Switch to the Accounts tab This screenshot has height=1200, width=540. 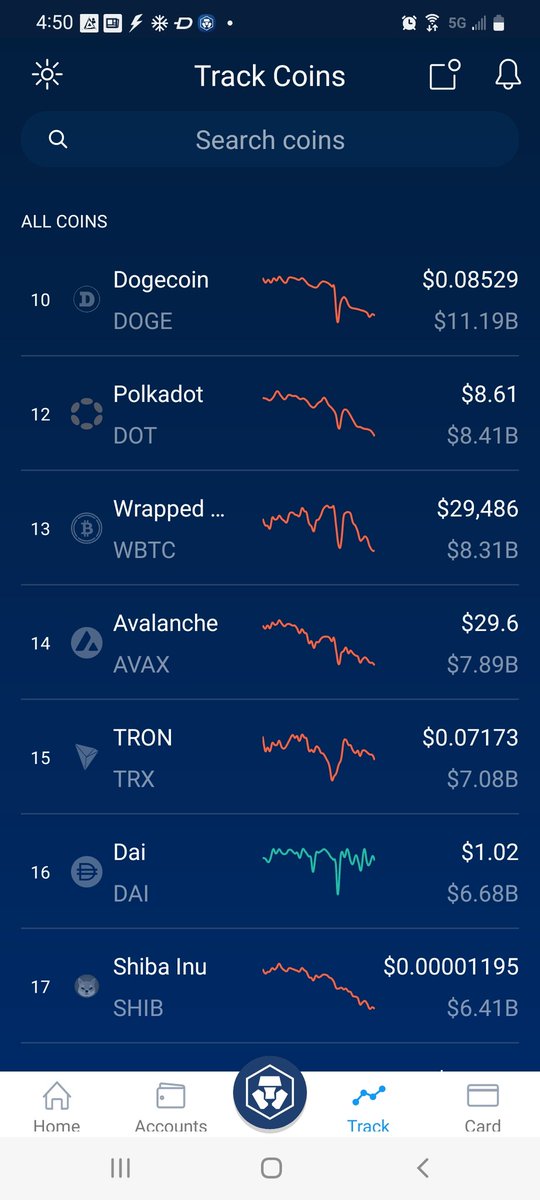click(171, 1106)
